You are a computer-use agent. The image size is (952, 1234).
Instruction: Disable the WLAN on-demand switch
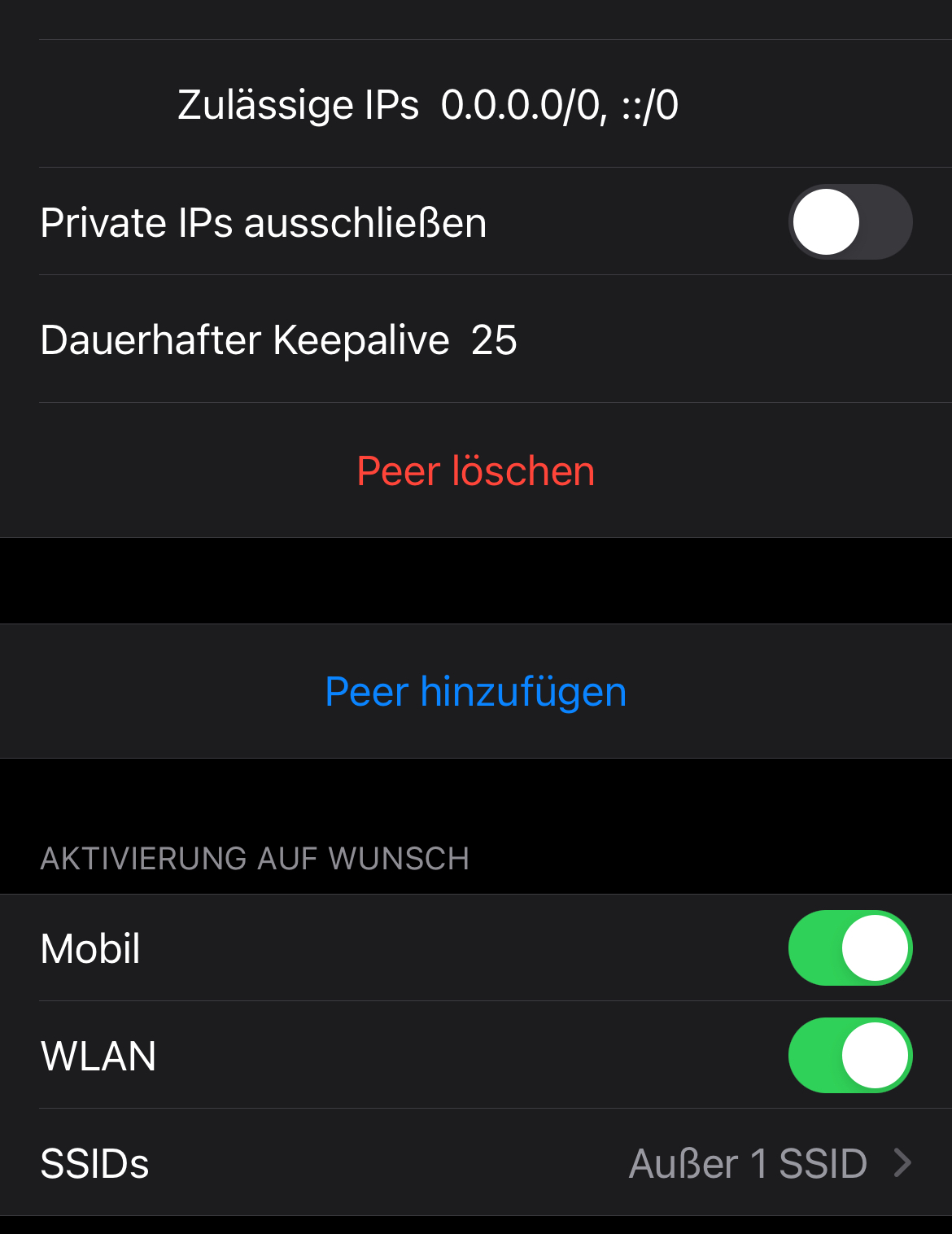pyautogui.click(x=849, y=1056)
